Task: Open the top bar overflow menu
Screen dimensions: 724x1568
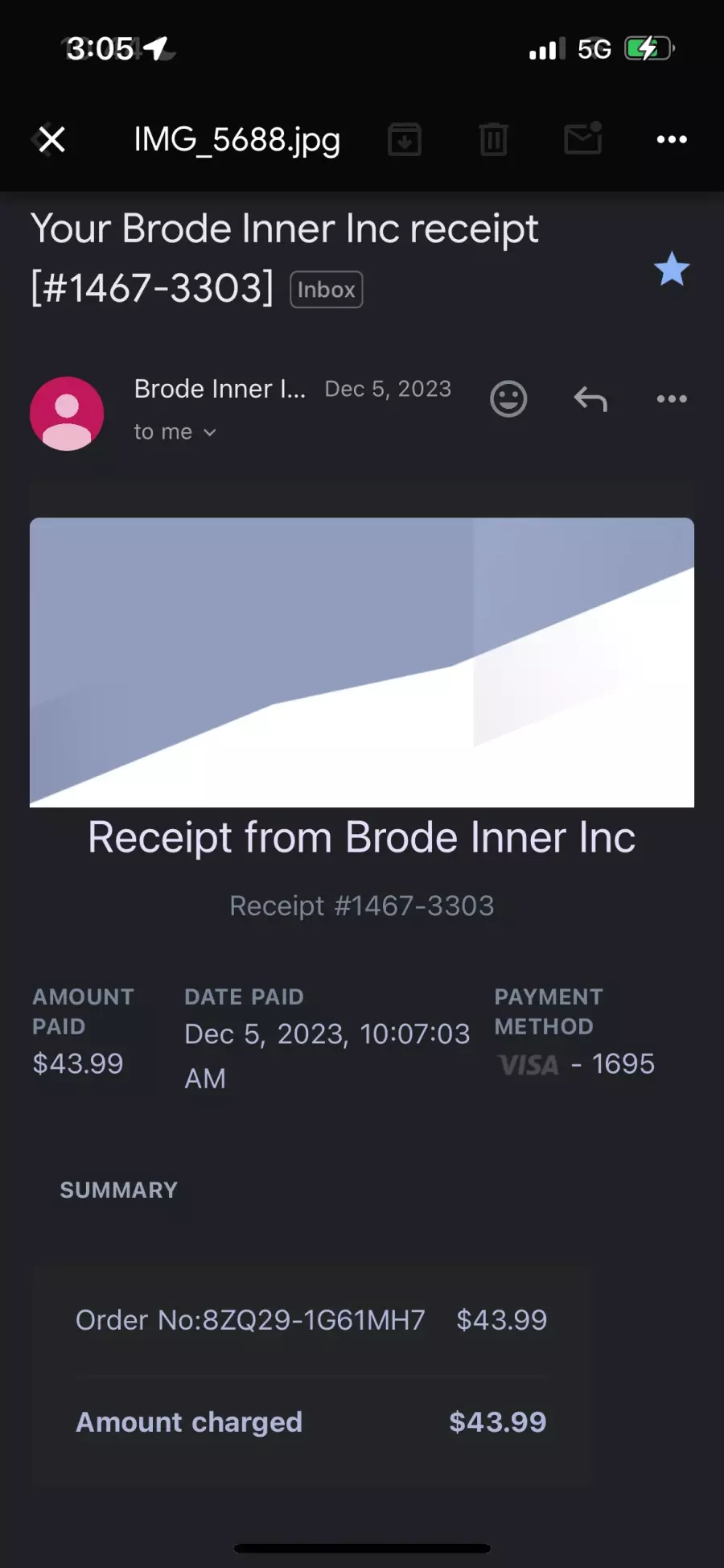Action: point(672,140)
